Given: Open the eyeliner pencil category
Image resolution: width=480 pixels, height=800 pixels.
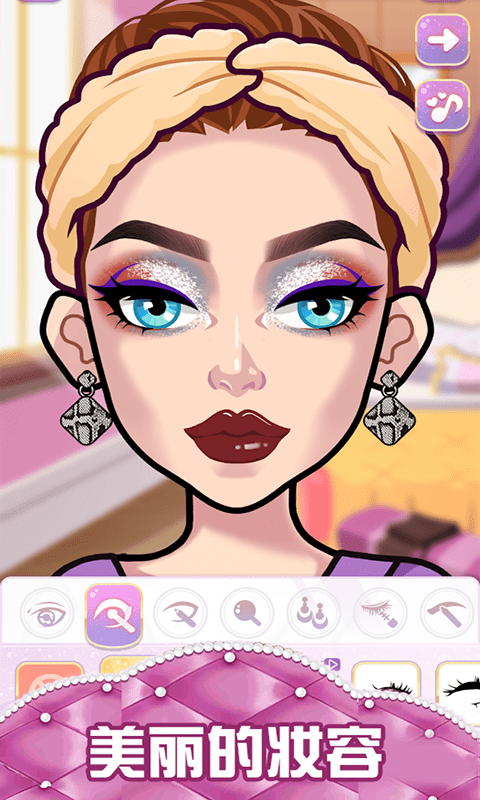Looking at the screenshot, I should (x=180, y=613).
